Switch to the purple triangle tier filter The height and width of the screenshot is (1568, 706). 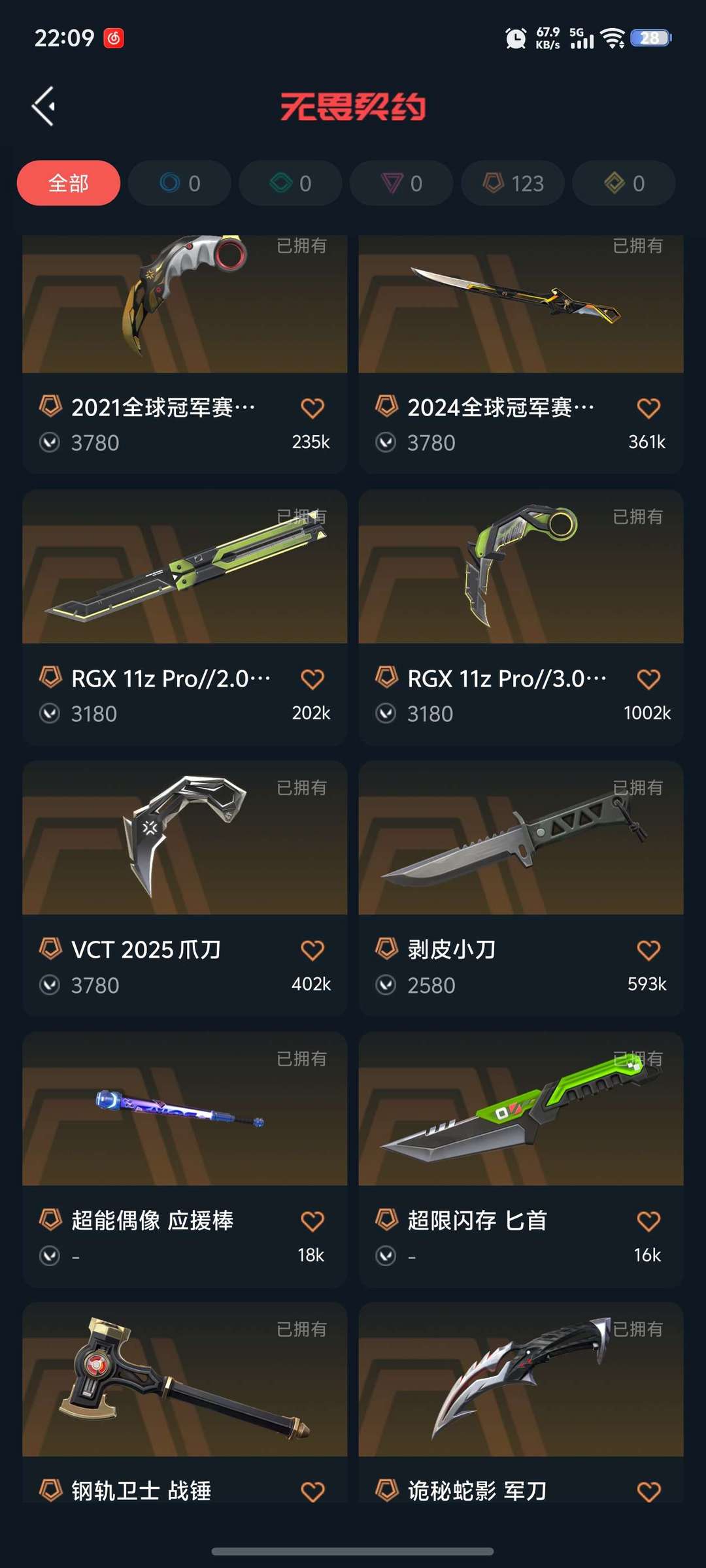pos(401,183)
